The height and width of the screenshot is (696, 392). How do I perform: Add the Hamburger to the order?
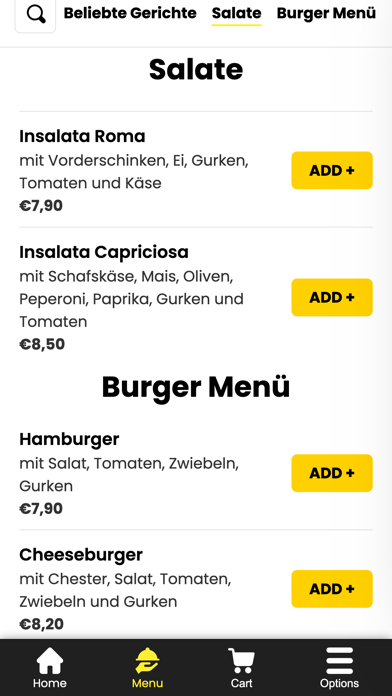coord(332,473)
